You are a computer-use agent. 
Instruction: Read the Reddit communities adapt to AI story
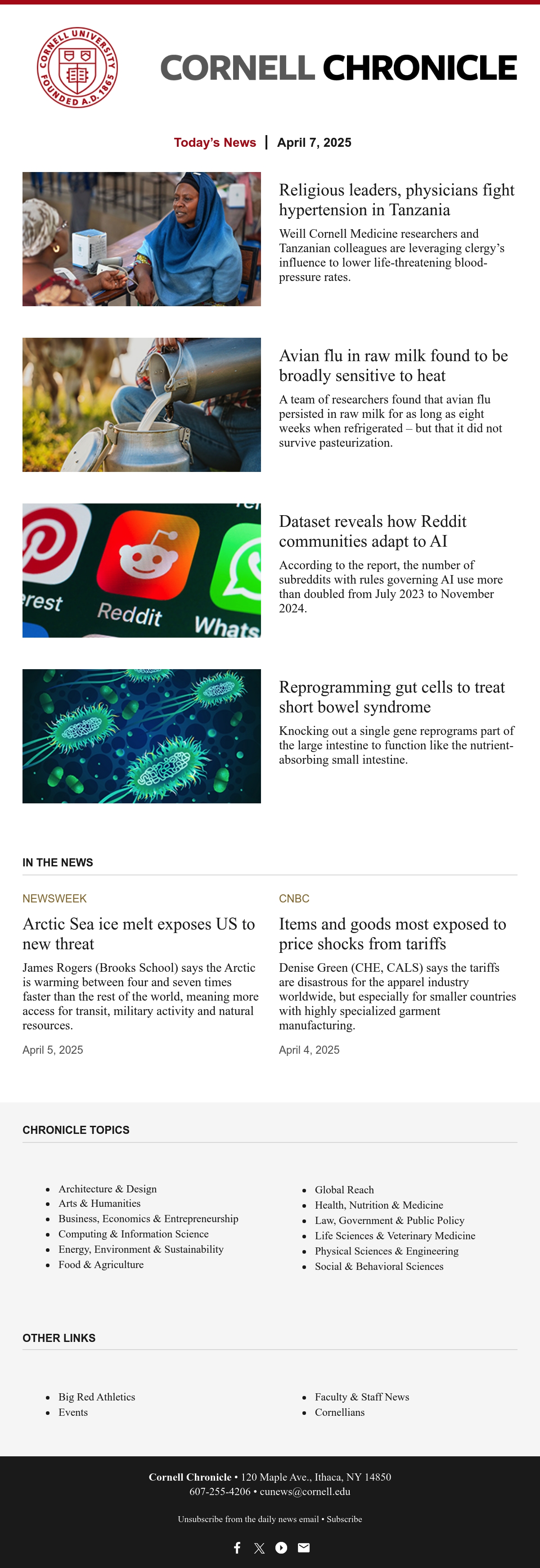pos(373,531)
